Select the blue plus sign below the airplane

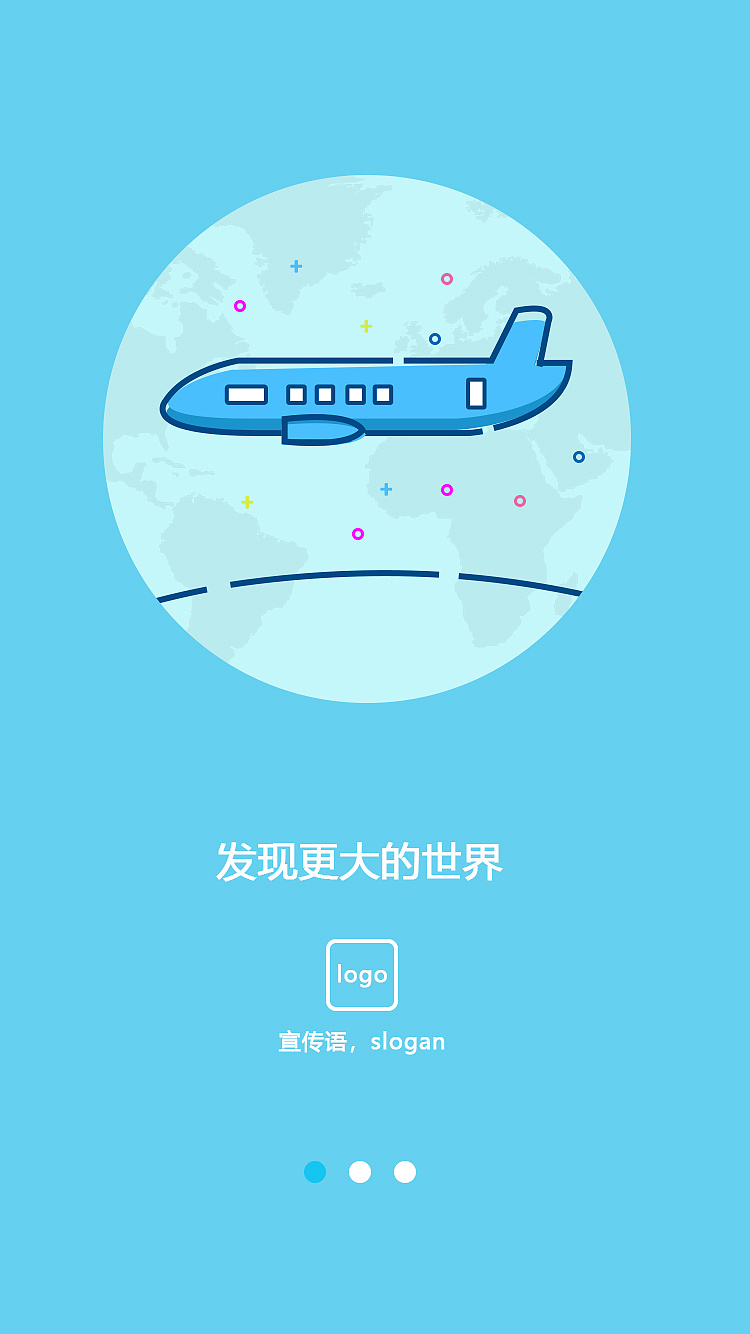386,487
